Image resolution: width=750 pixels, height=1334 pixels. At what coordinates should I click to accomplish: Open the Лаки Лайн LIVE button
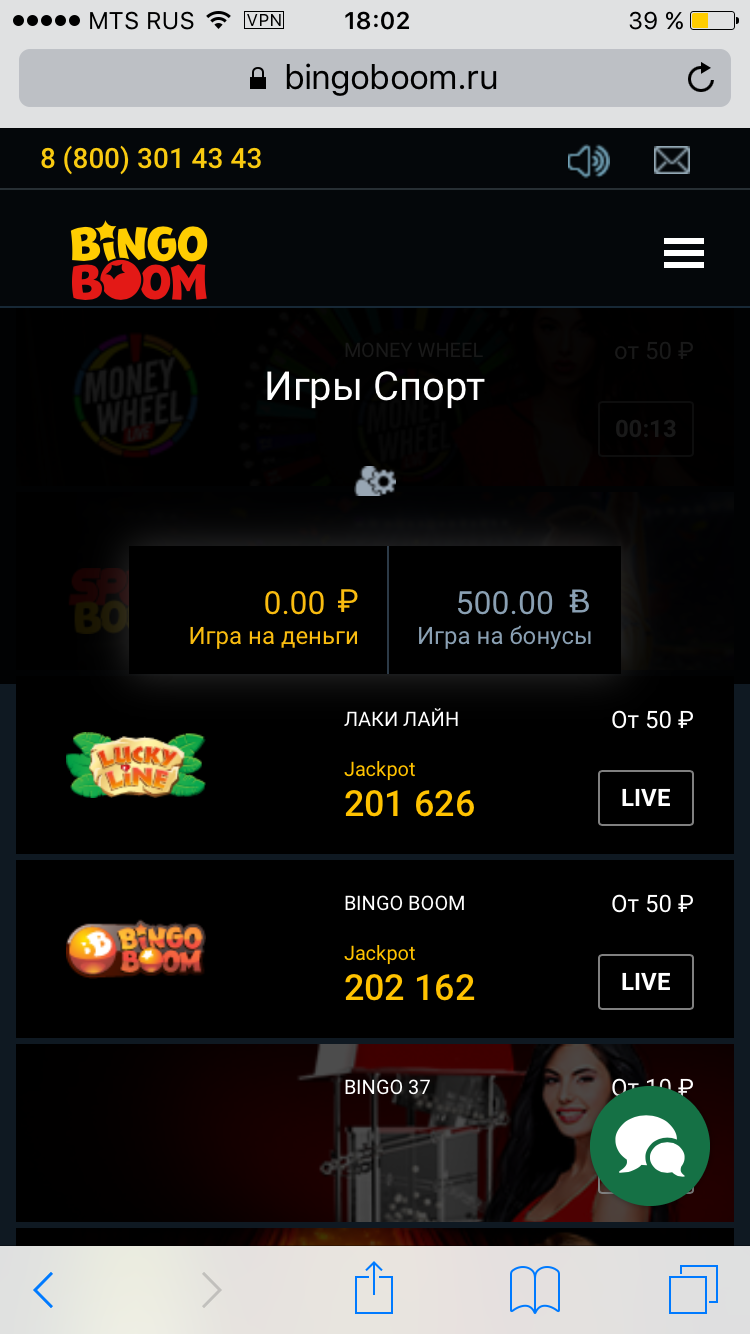click(x=646, y=798)
